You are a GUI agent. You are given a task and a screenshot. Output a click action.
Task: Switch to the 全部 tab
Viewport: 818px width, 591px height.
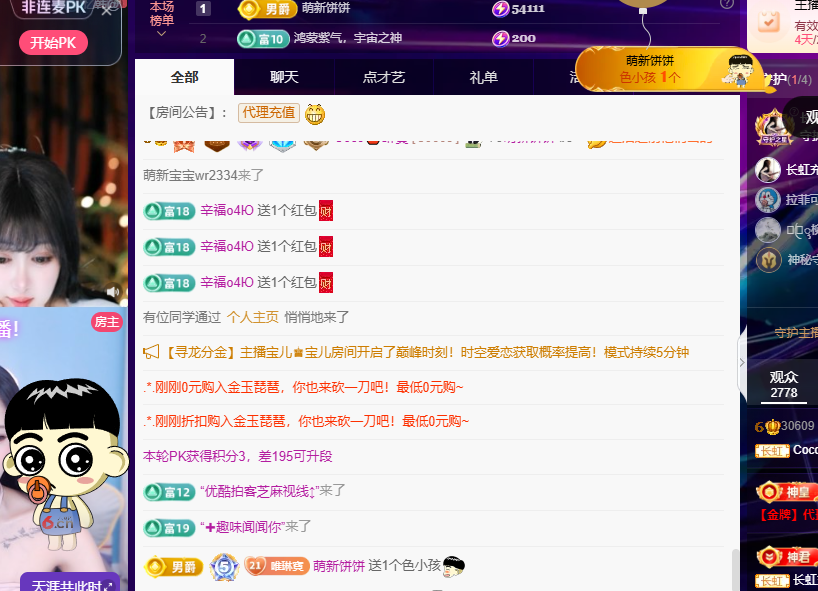coord(184,77)
